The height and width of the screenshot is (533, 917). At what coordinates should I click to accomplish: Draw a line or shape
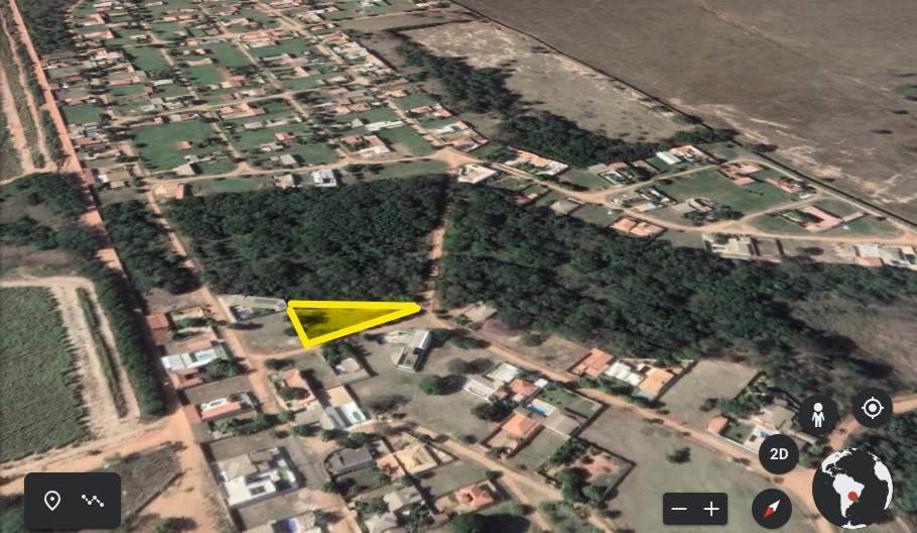93,500
